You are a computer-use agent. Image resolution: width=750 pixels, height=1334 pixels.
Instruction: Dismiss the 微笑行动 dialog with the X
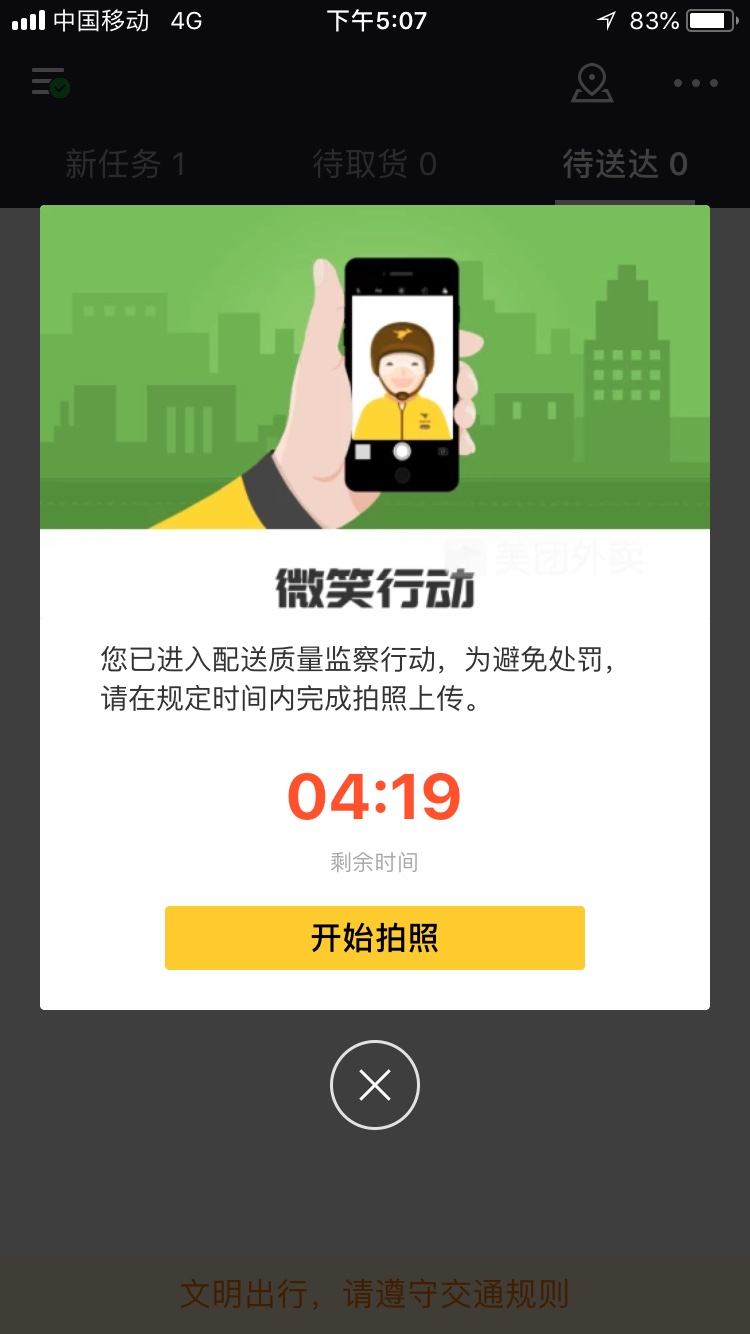pyautogui.click(x=375, y=1084)
